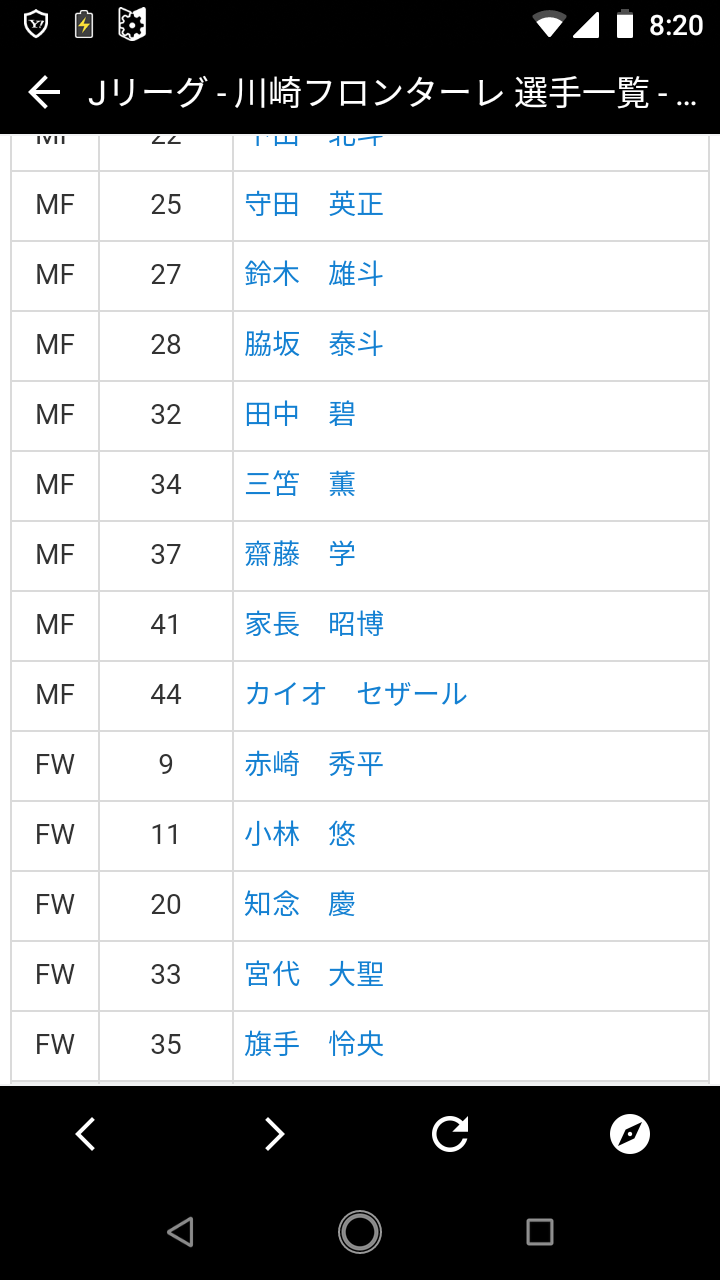This screenshot has height=1280, width=720.
Task: Go back to the previous web page
Action: click(86, 1134)
